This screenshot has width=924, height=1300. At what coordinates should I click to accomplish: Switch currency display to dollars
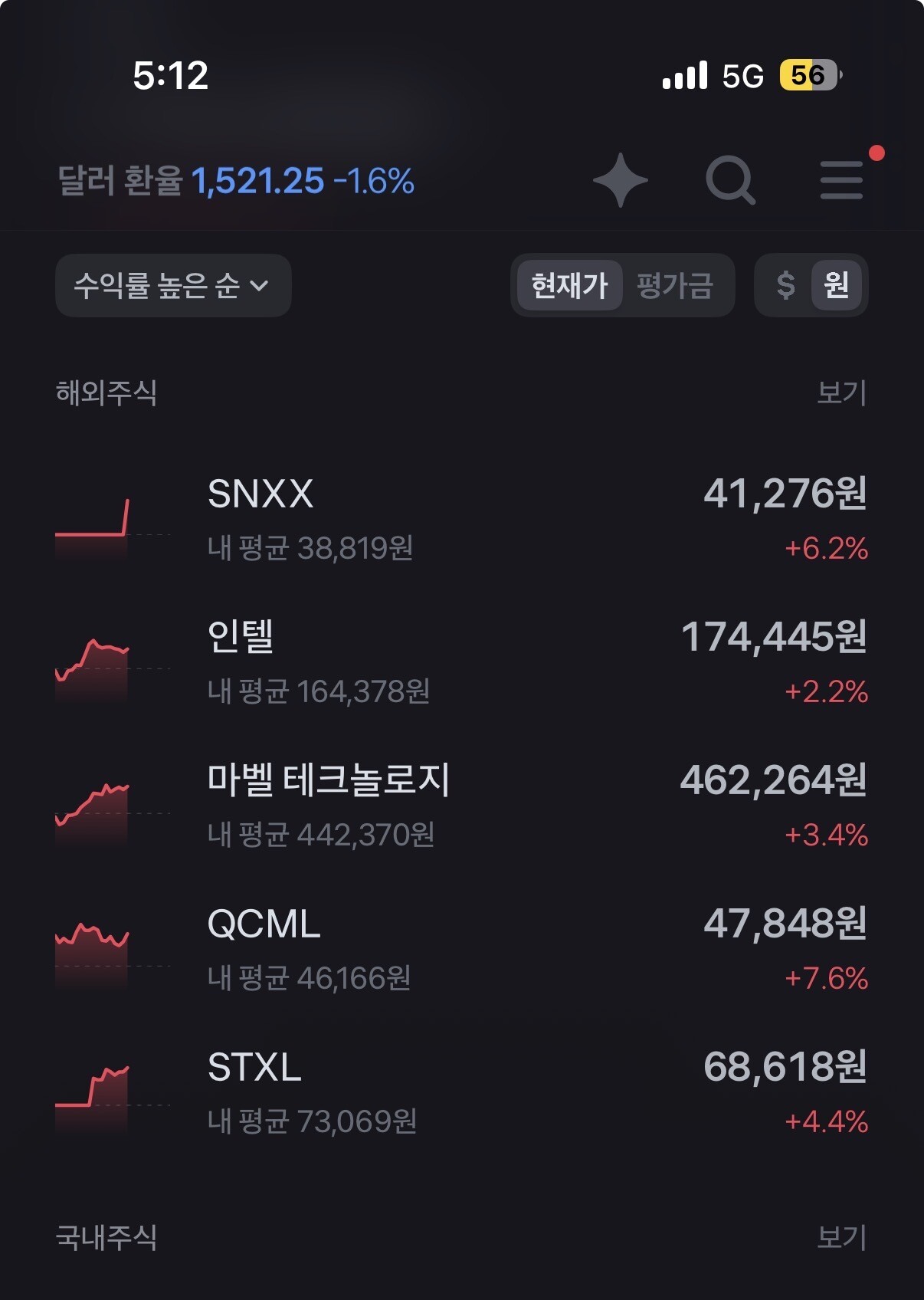click(785, 285)
